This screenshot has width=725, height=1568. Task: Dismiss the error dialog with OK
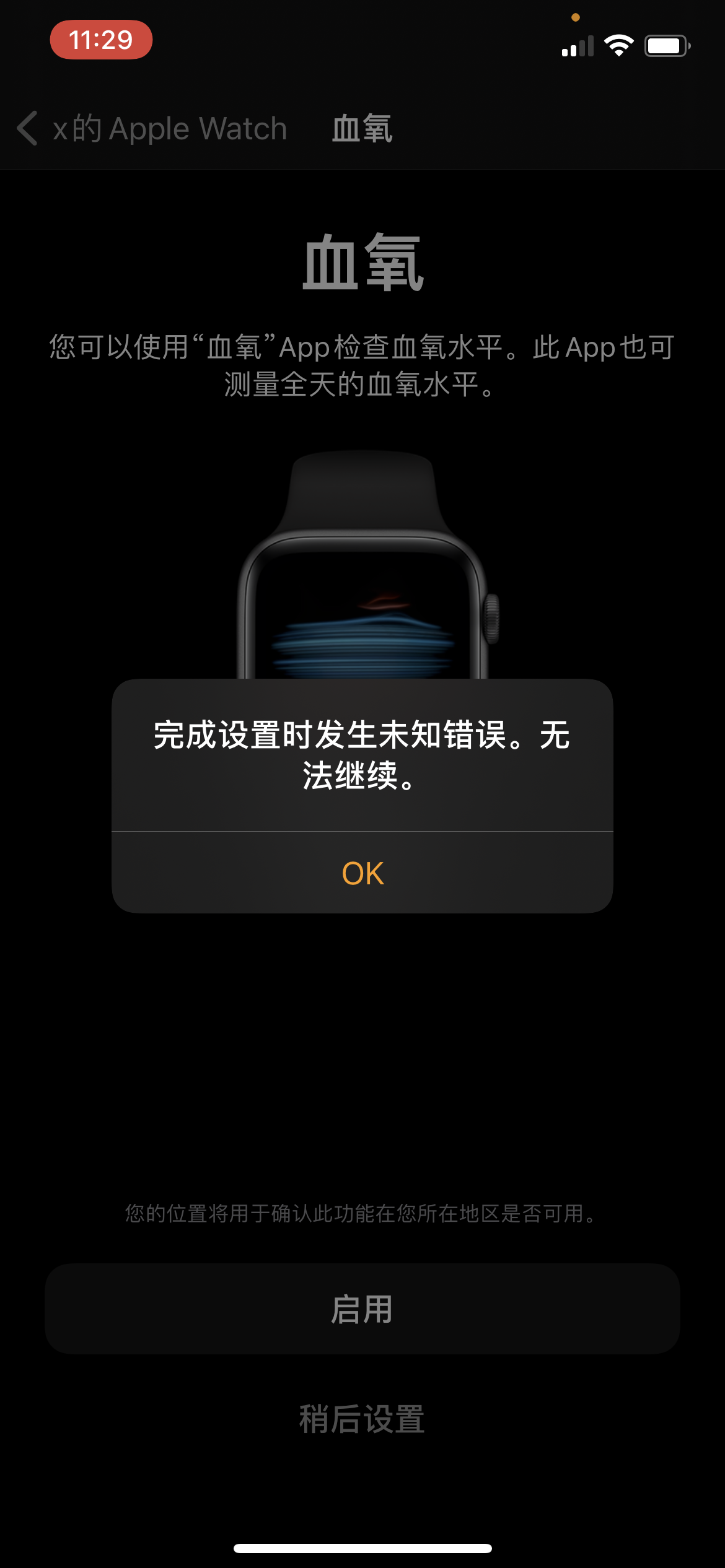(362, 873)
